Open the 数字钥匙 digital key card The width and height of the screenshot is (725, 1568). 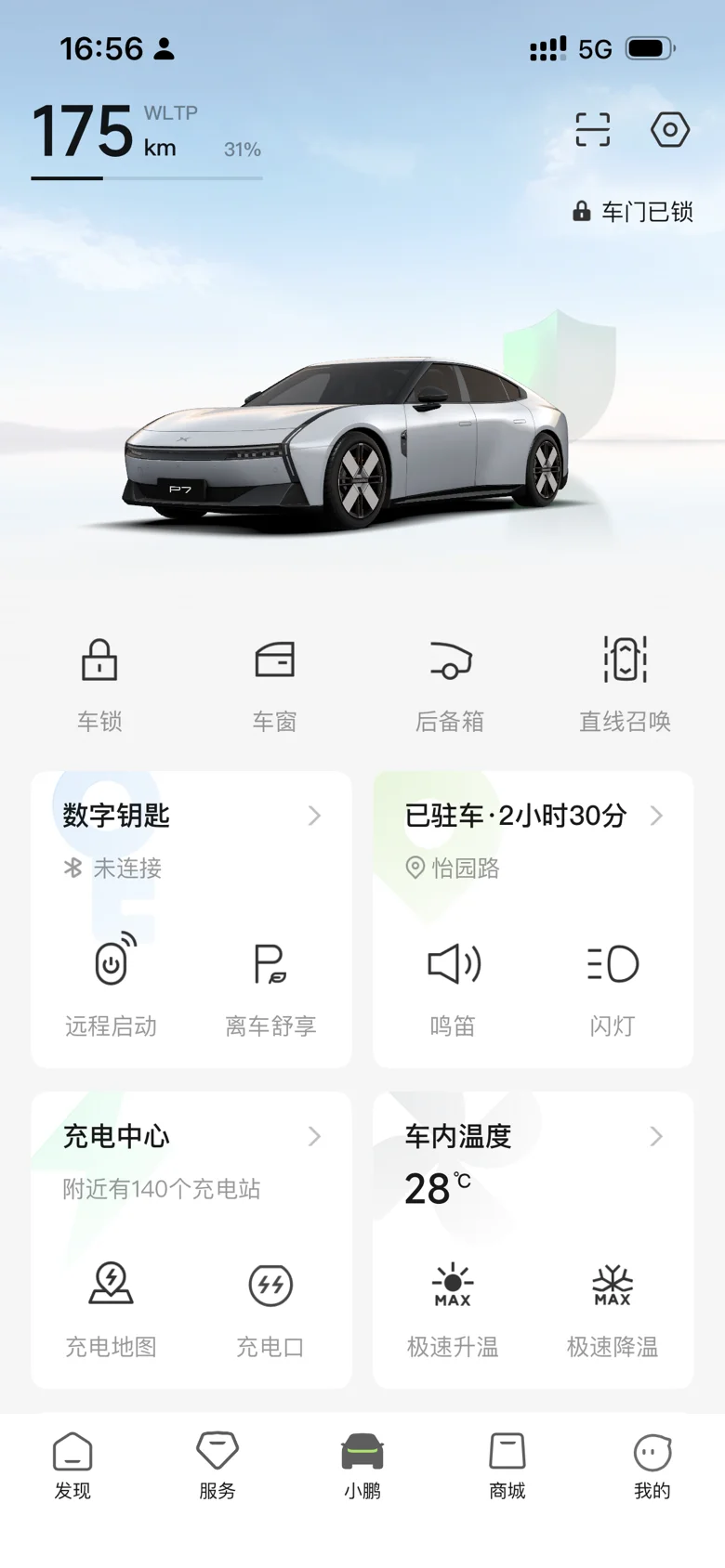(x=191, y=817)
